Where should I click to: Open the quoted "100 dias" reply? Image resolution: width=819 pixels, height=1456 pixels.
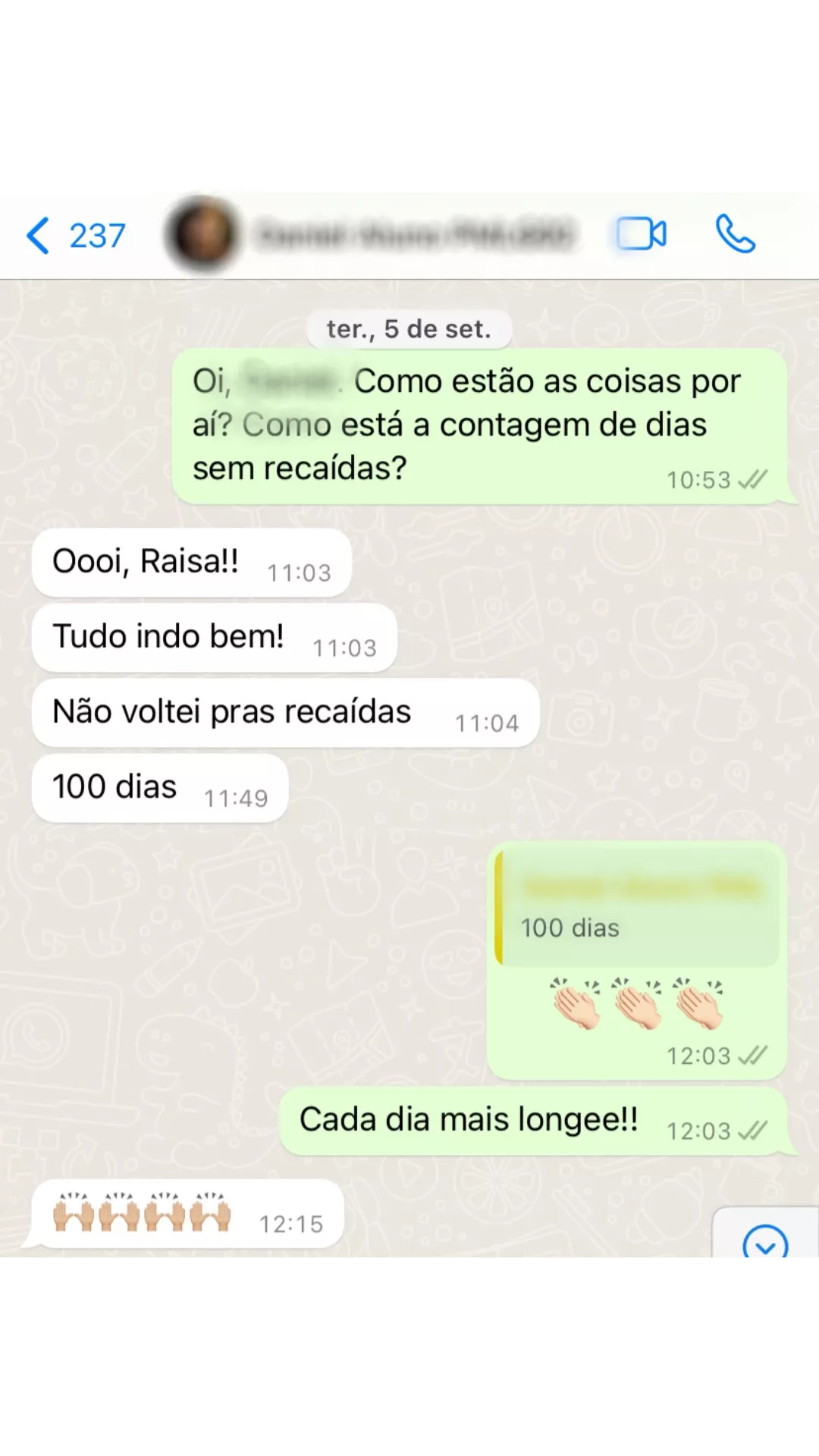[637, 908]
